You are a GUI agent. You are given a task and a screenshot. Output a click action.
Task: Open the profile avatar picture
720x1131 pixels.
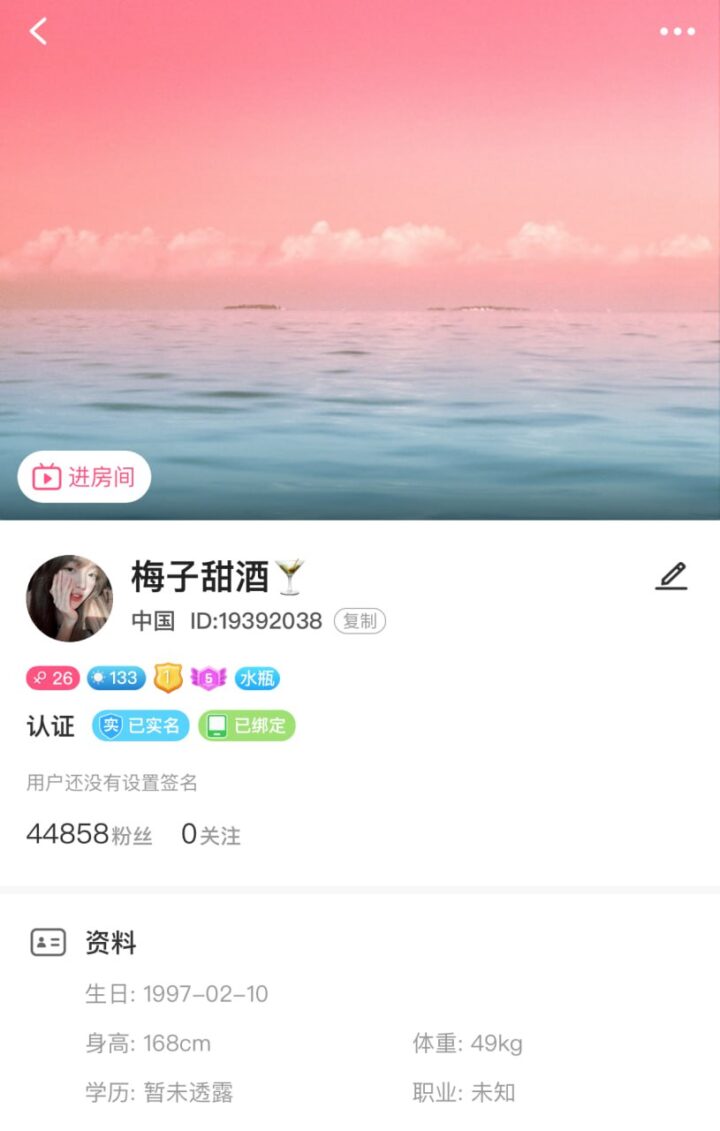tap(69, 598)
